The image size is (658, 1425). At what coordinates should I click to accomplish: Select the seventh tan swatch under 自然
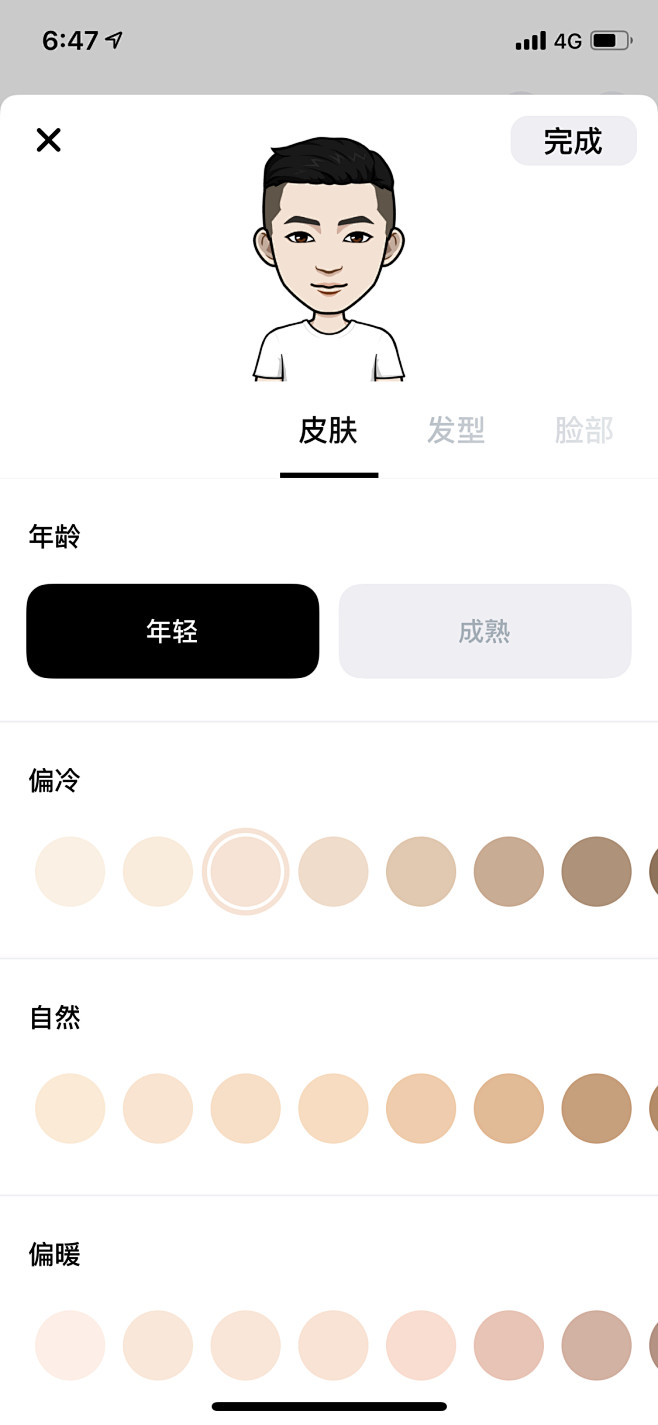tap(597, 1108)
